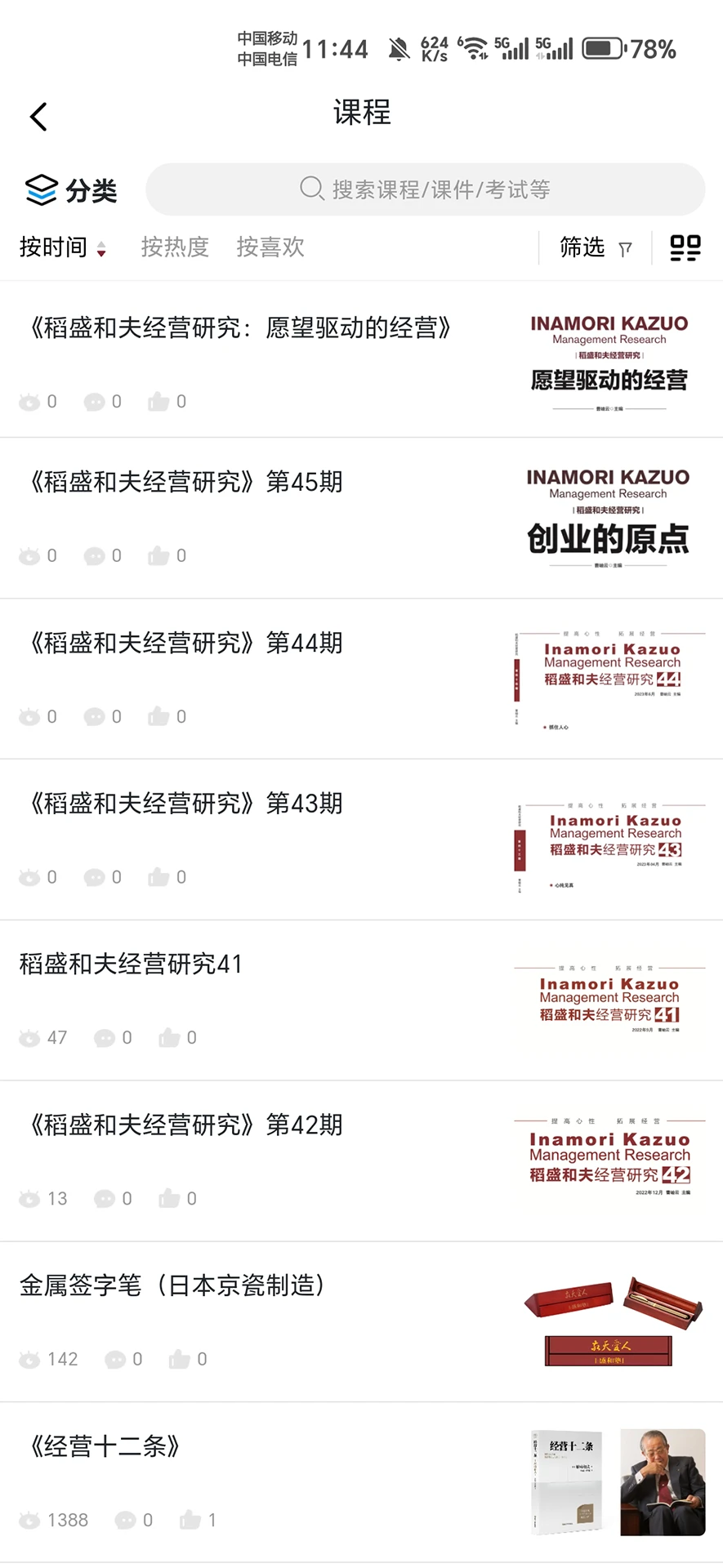
Task: Tap the search magnifier icon
Action: [x=312, y=189]
